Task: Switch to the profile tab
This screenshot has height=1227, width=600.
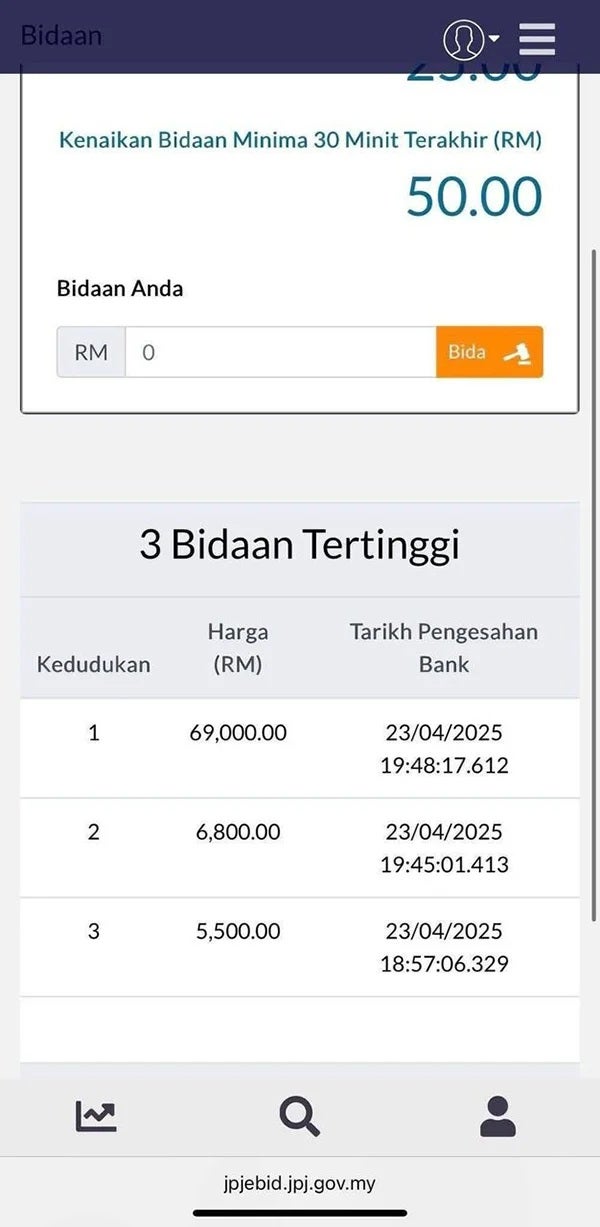Action: [x=497, y=1116]
